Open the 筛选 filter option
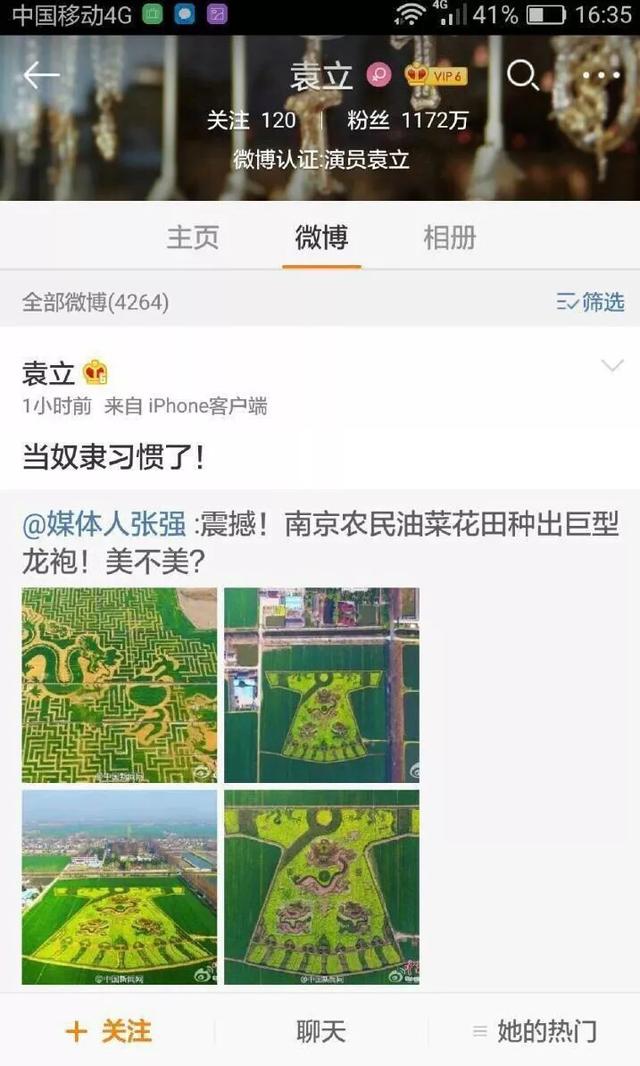640x1066 pixels. (x=590, y=302)
